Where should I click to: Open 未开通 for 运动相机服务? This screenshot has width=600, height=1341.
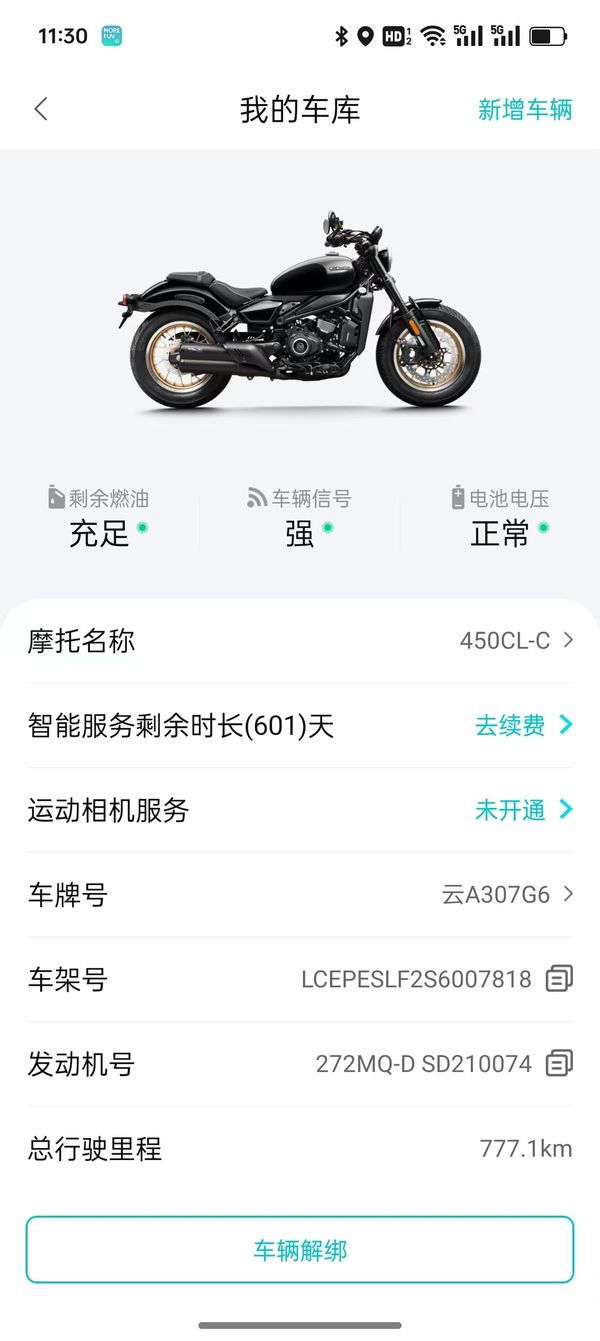point(523,810)
